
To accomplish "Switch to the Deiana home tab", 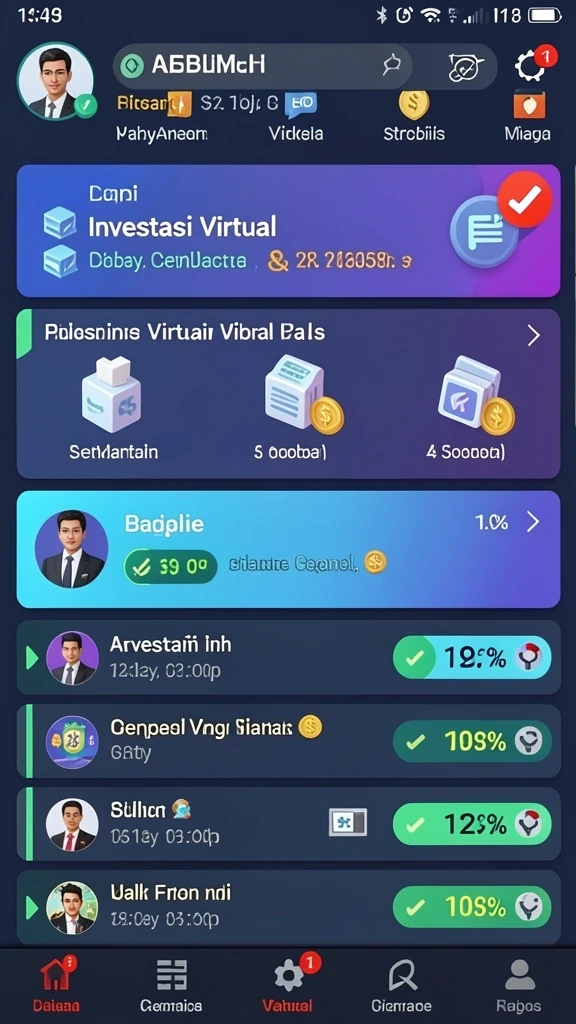I will (x=57, y=985).
